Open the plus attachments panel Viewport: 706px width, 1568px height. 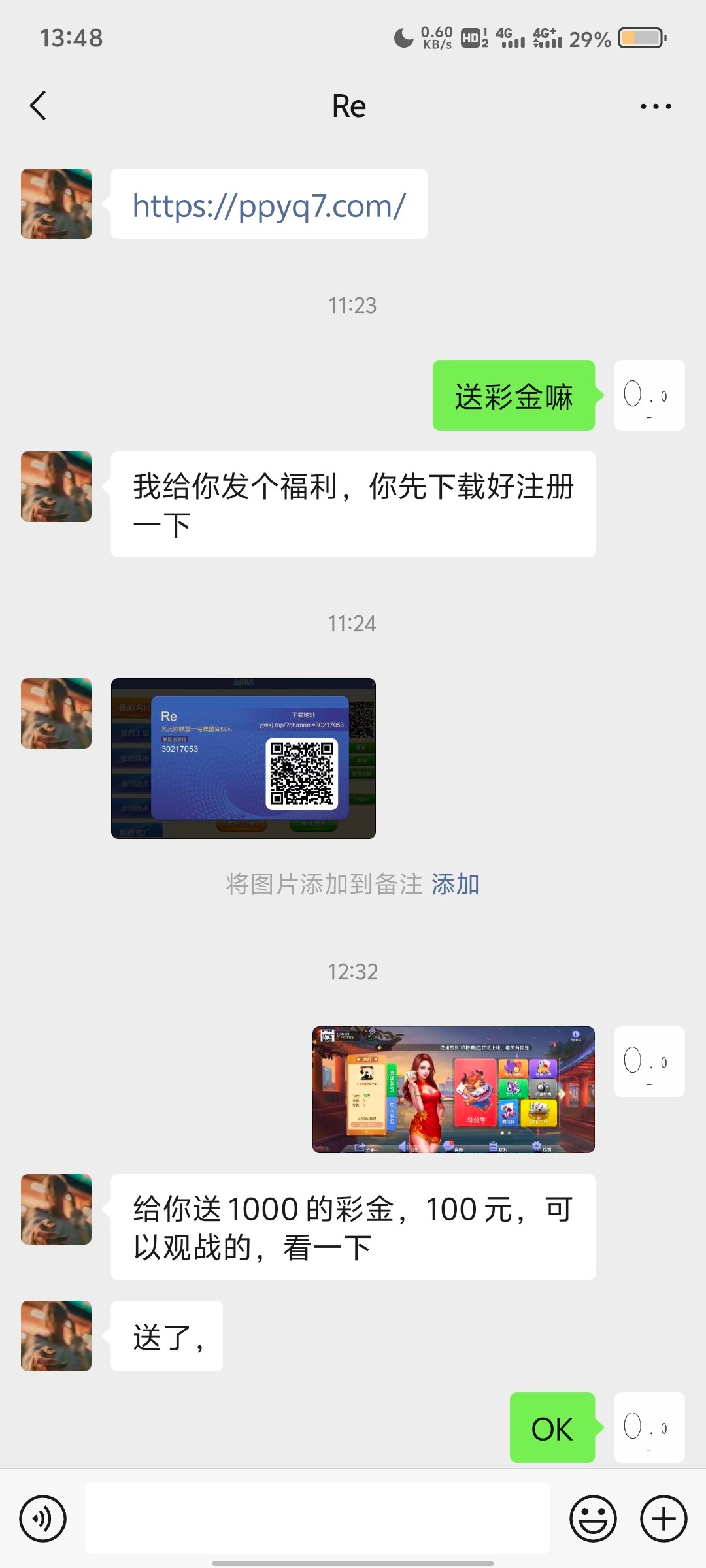[x=663, y=1518]
